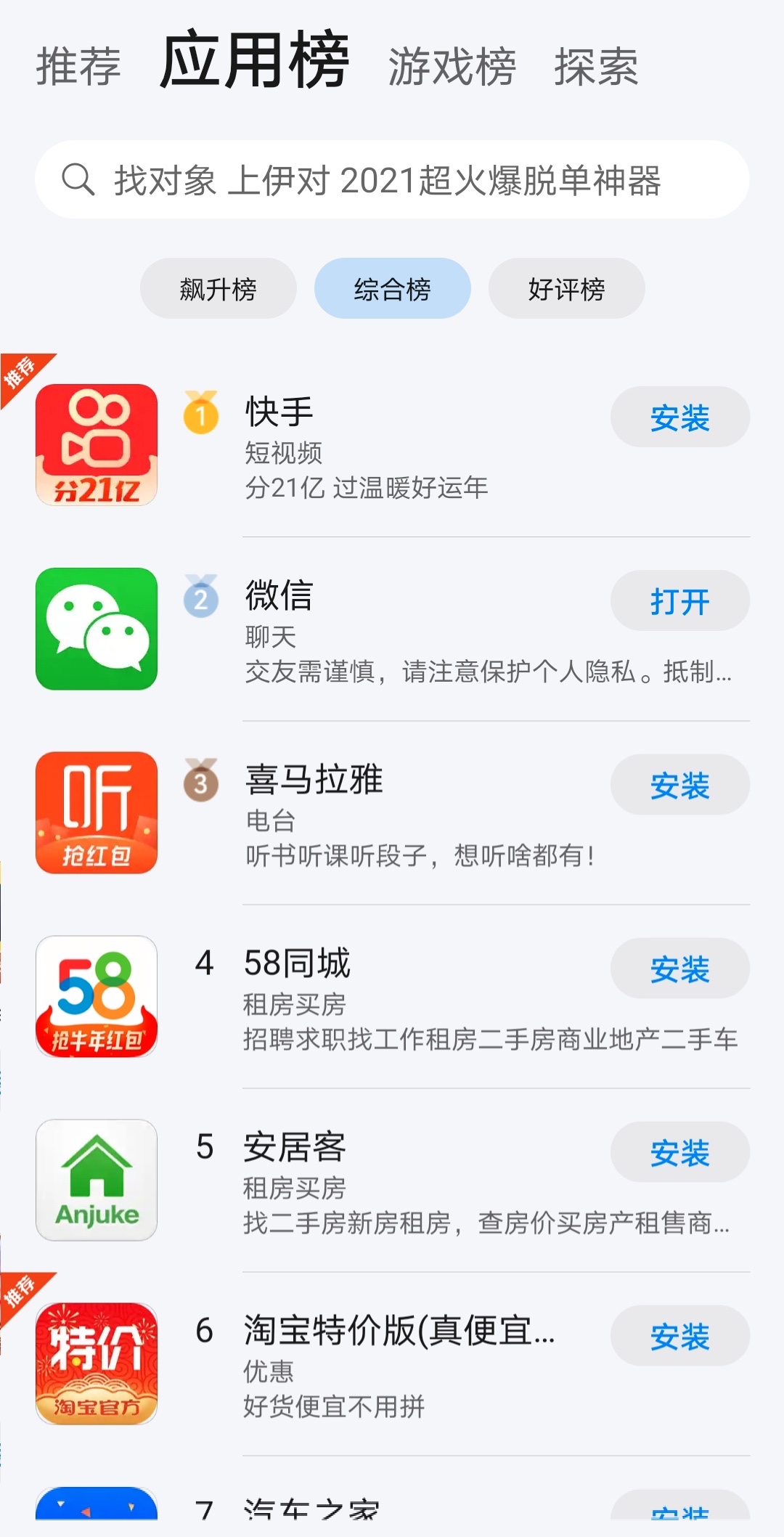Viewport: 784px width, 1537px height.
Task: Install 58同城
Action: pyautogui.click(x=679, y=969)
